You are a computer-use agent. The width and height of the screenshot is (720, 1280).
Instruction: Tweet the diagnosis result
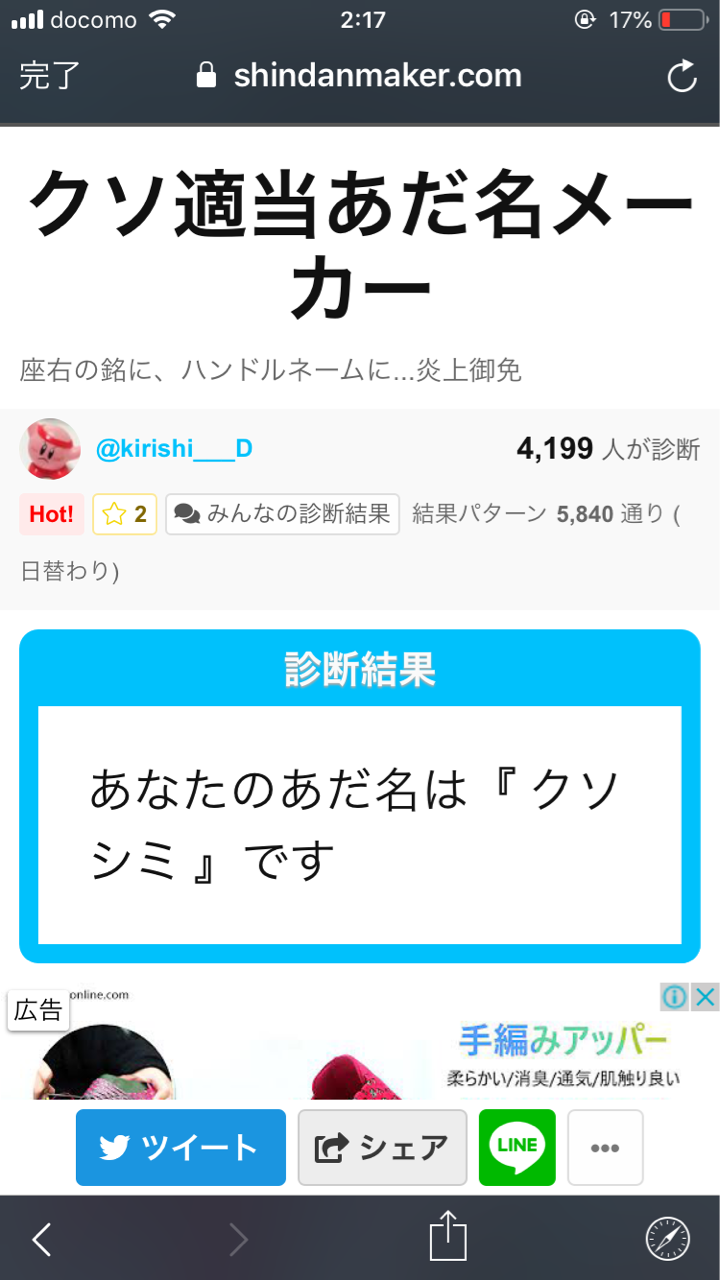pos(181,1147)
